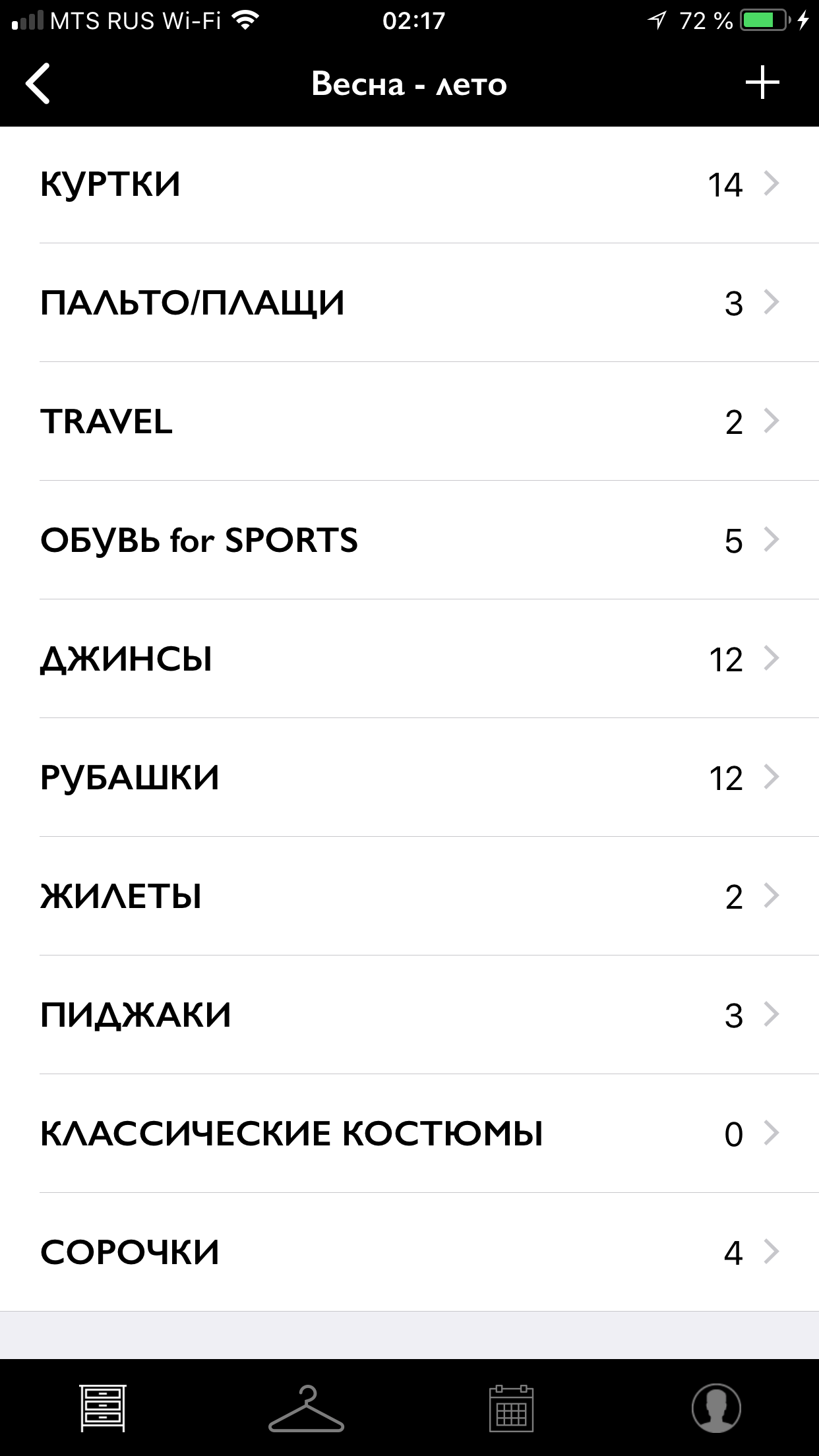View the ДЖИНСЫ category
Image resolution: width=819 pixels, height=1456 pixels.
(409, 659)
